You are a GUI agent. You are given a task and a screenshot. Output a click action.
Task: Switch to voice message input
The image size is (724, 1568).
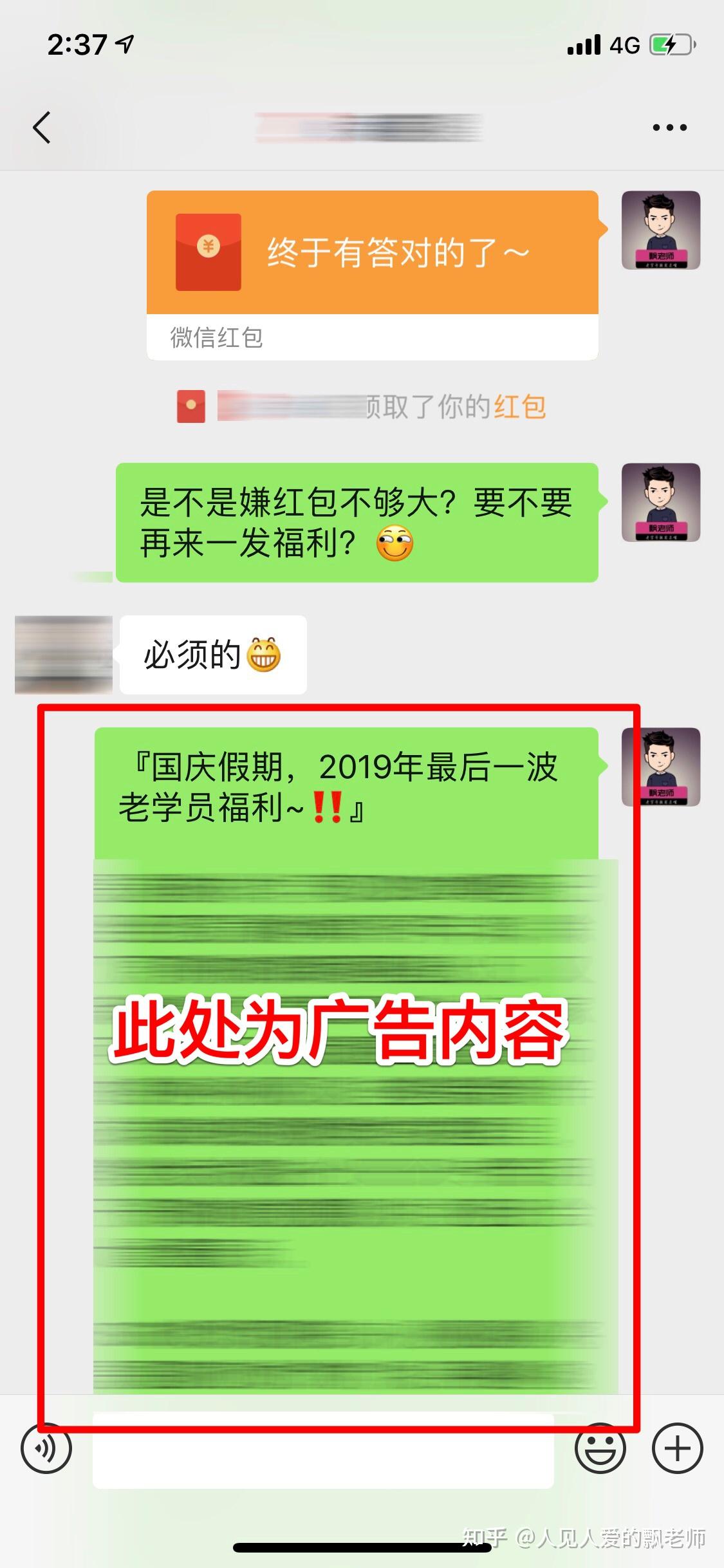[46, 1448]
